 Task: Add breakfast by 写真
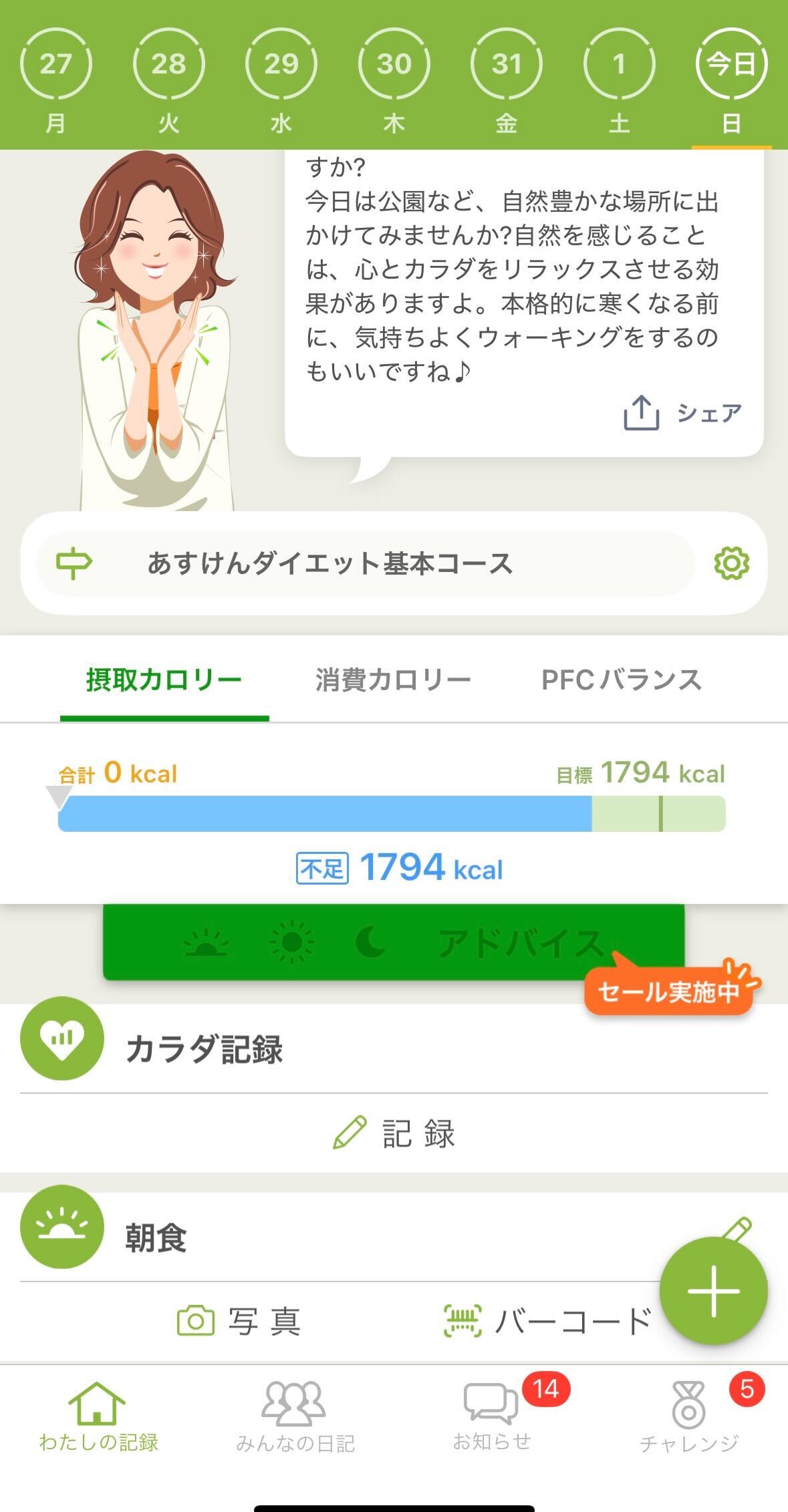[239, 1322]
